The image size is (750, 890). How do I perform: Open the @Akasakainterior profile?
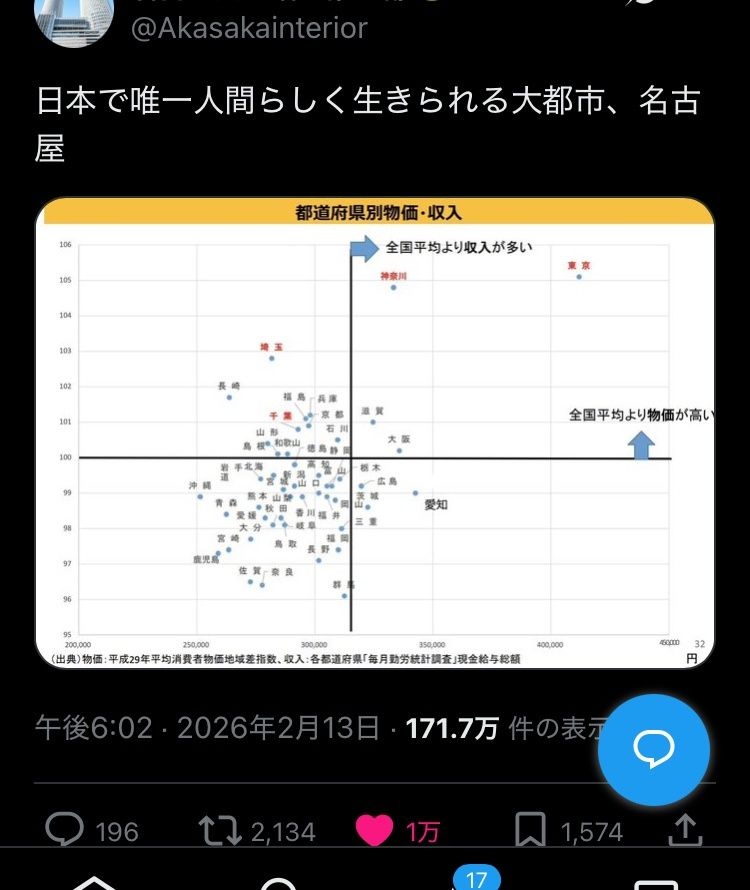pyautogui.click(x=249, y=29)
